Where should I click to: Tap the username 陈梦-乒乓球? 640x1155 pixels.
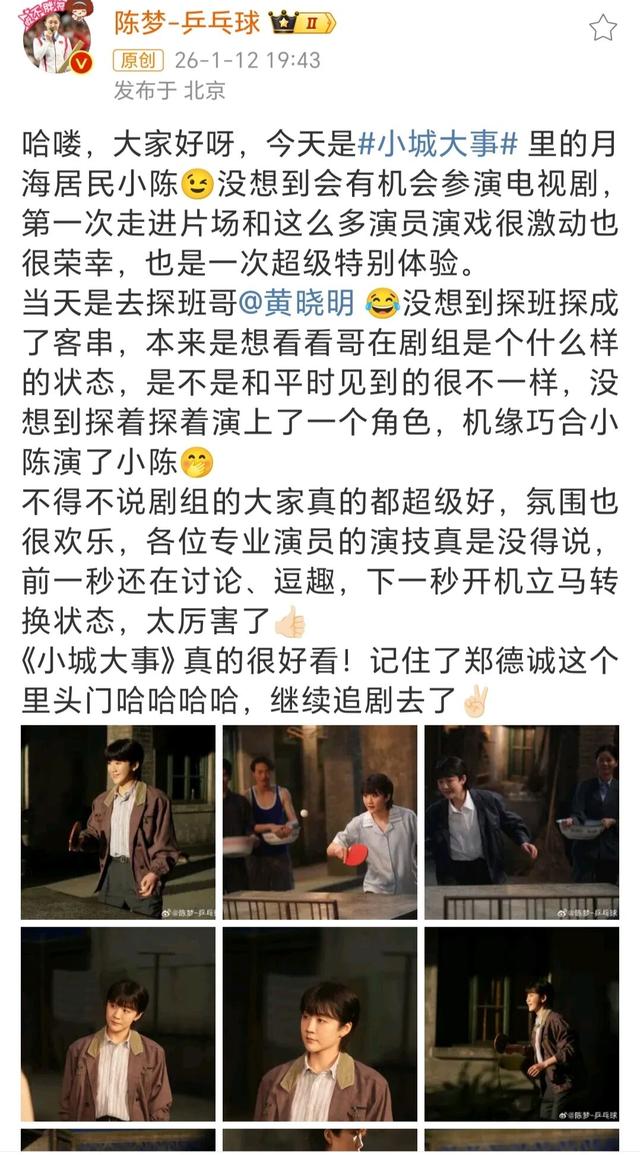[x=172, y=22]
